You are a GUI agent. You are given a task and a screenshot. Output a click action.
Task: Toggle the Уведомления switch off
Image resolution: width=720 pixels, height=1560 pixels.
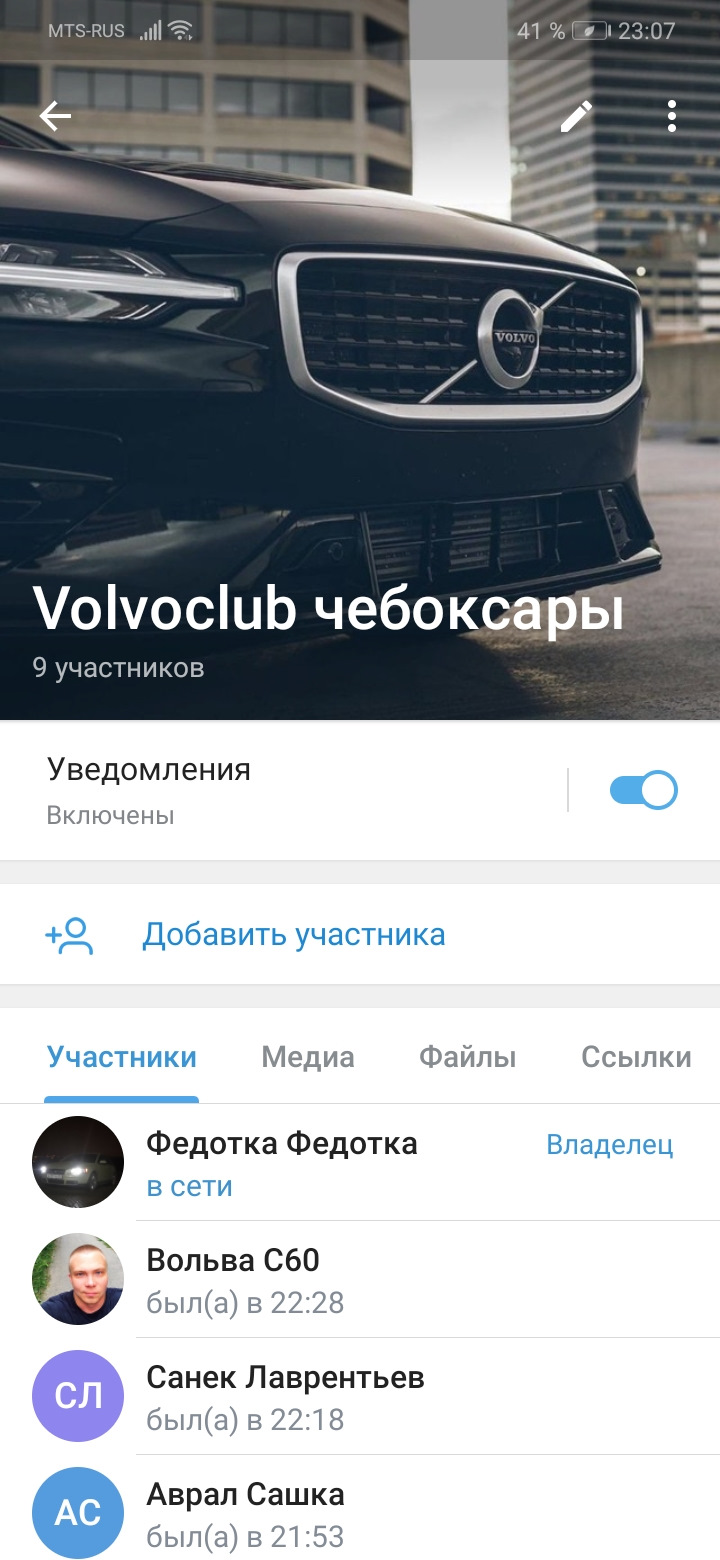[x=643, y=790]
